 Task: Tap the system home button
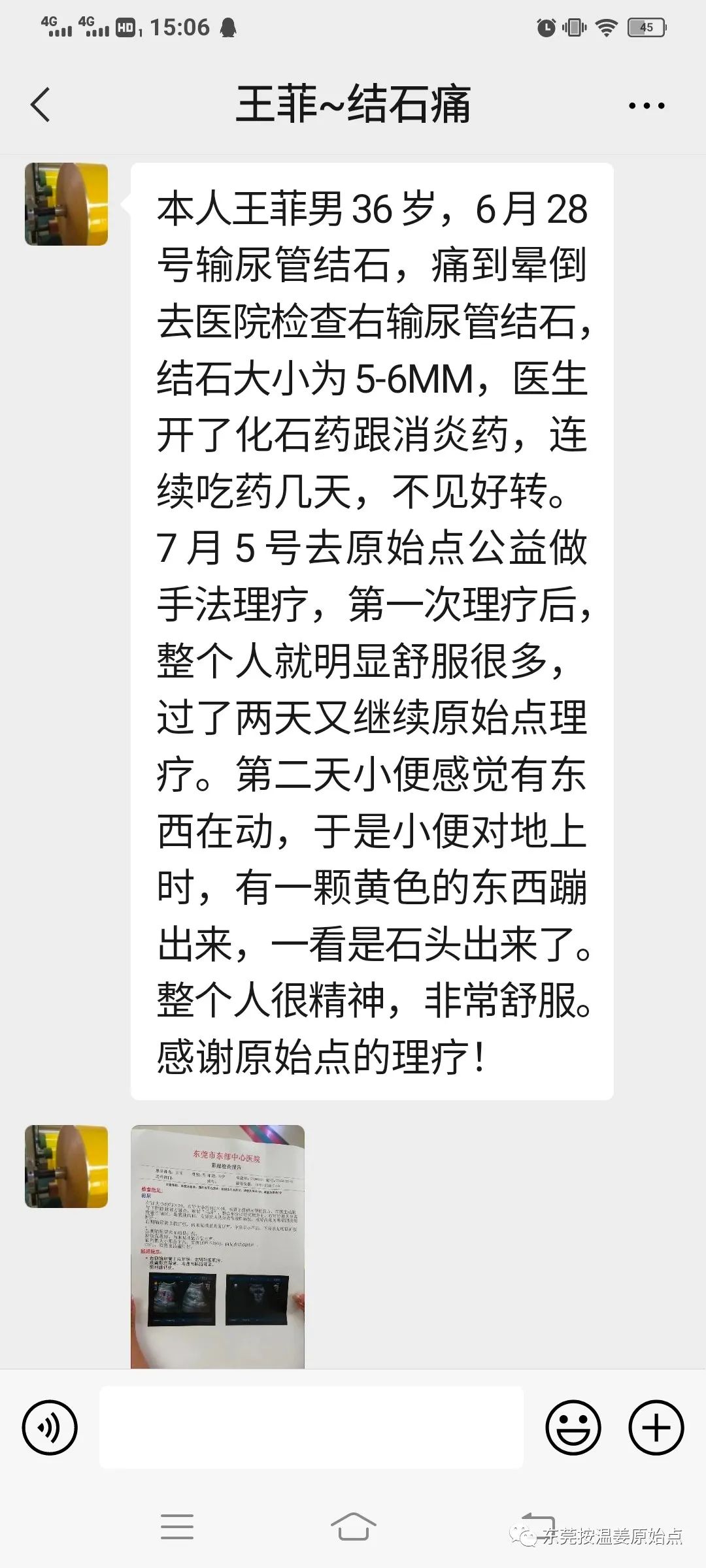click(x=353, y=1526)
